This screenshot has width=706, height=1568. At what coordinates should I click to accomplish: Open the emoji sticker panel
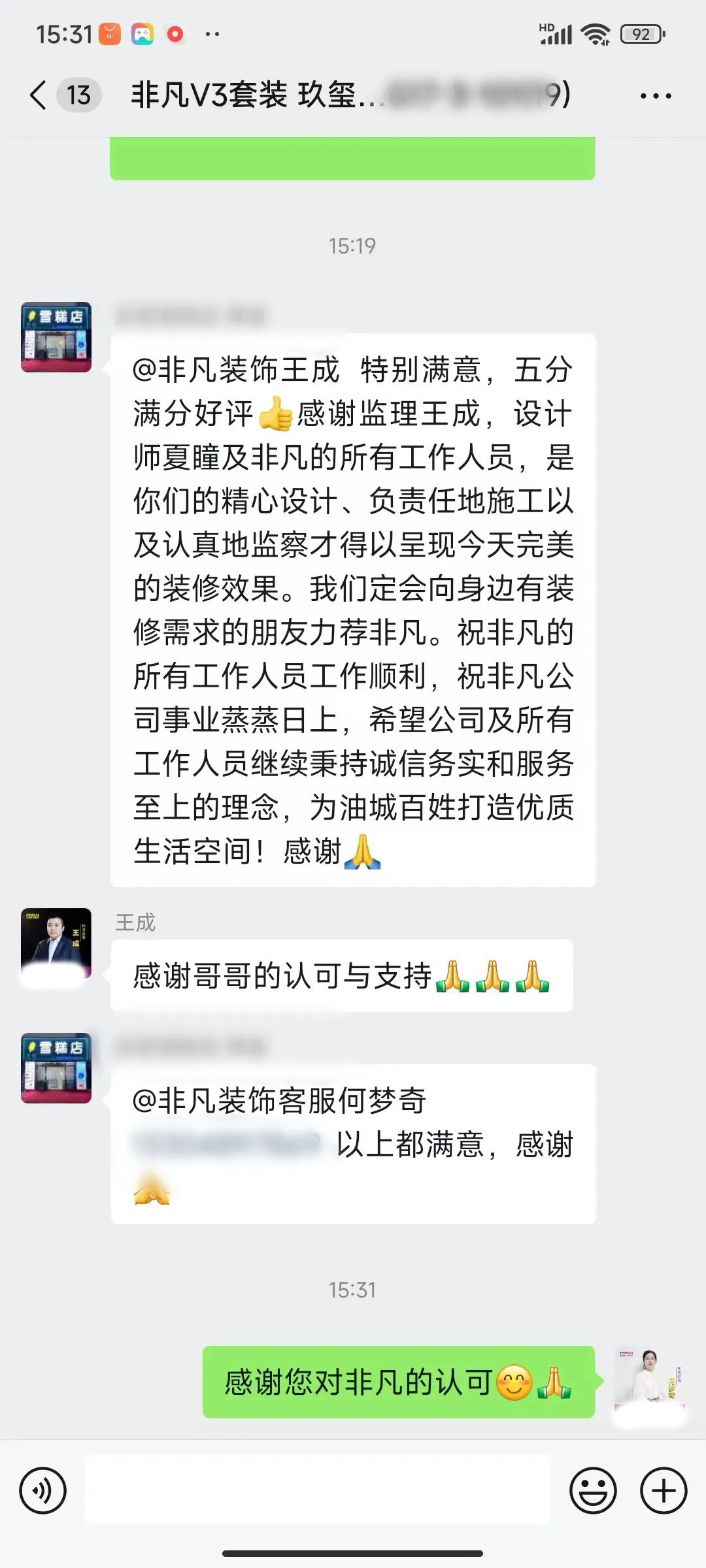(x=593, y=1491)
